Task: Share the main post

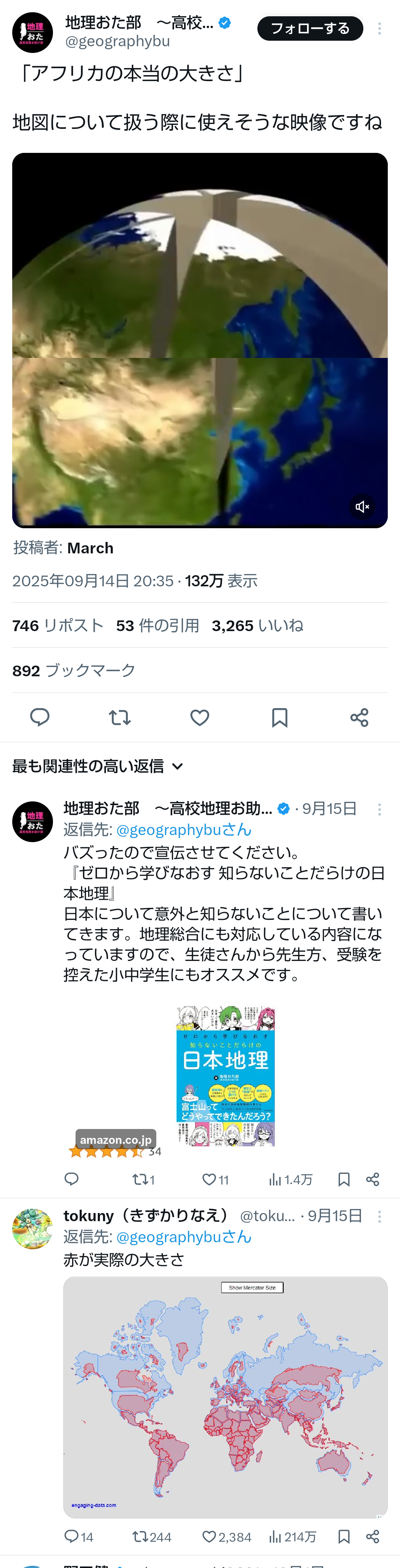Action: 359,718
